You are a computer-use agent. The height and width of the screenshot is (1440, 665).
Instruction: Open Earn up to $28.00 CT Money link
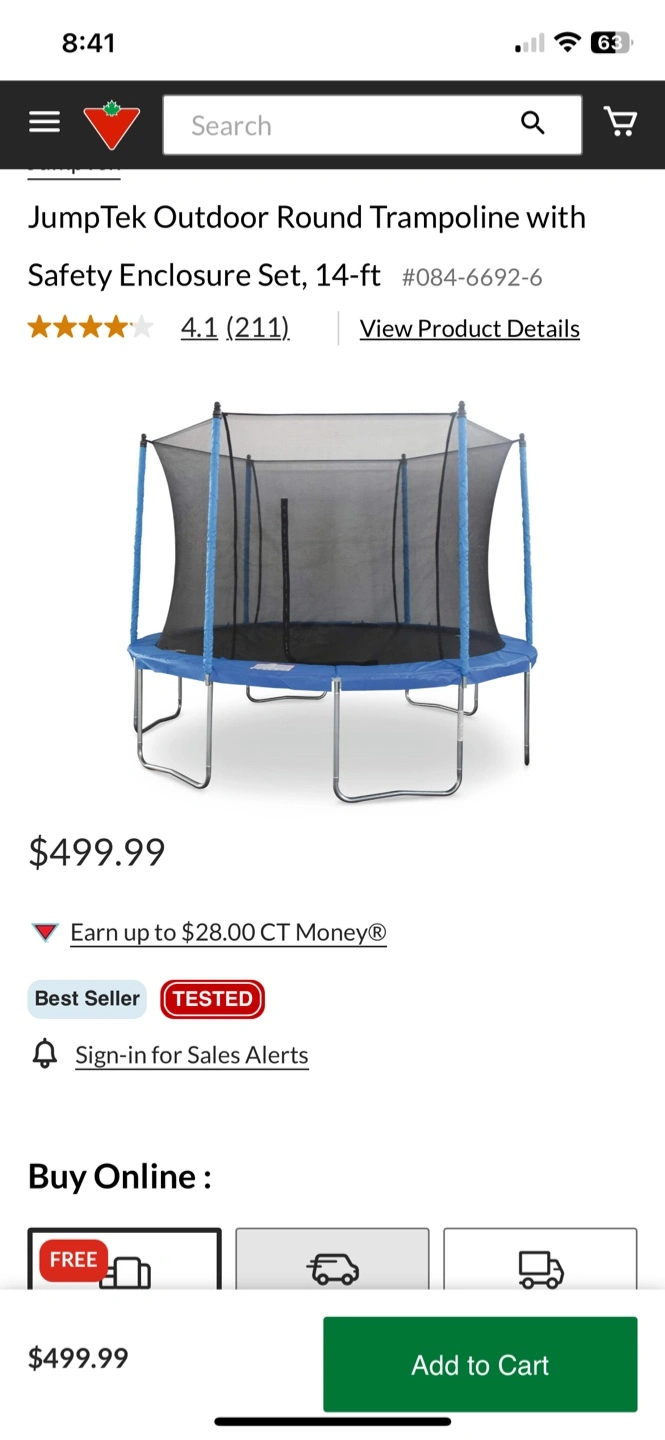228,933
